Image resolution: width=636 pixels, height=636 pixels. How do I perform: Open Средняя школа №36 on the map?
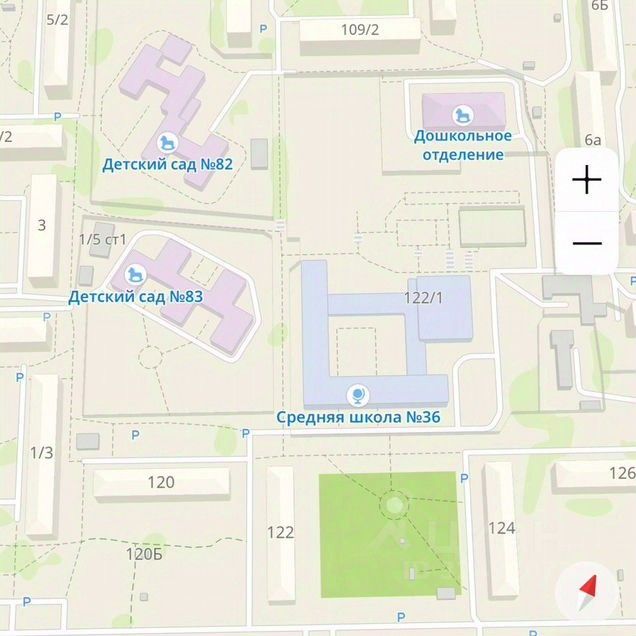pyautogui.click(x=355, y=394)
